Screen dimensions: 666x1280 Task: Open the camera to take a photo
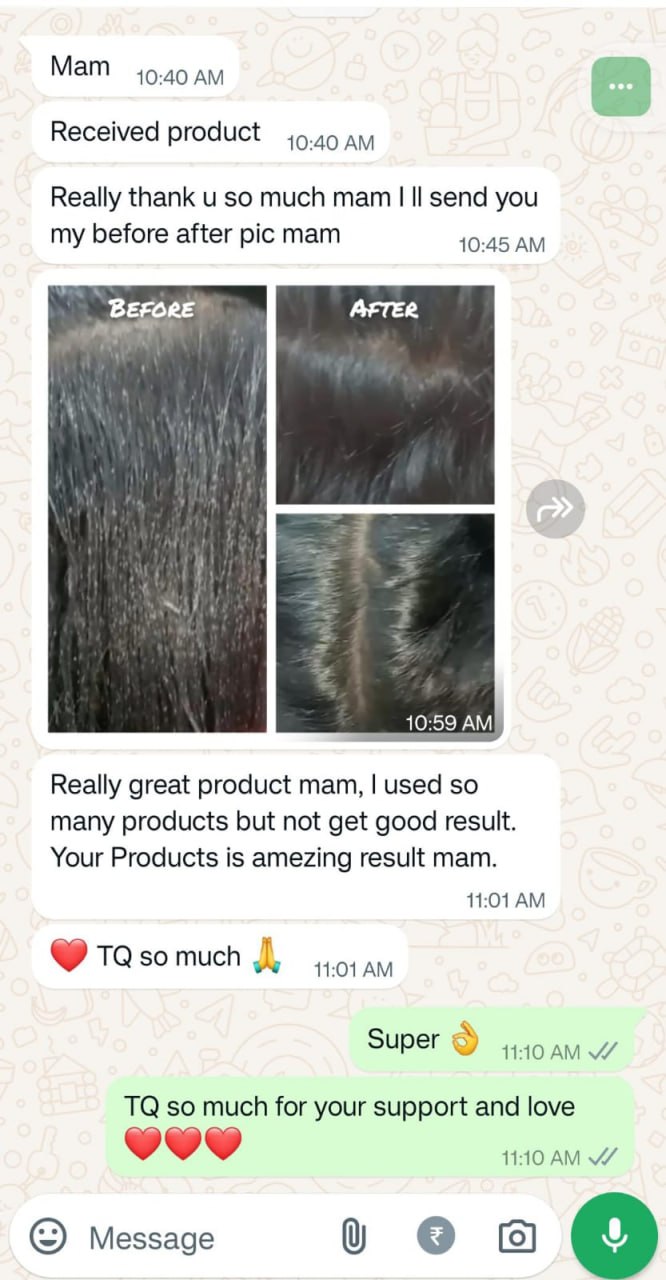(x=516, y=1237)
